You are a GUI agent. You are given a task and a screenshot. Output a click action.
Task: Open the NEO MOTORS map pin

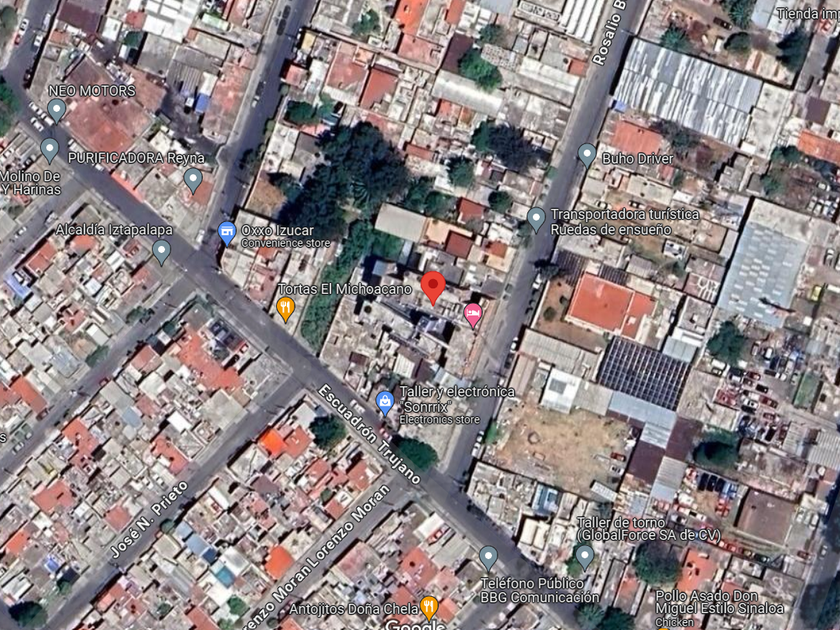(x=56, y=110)
